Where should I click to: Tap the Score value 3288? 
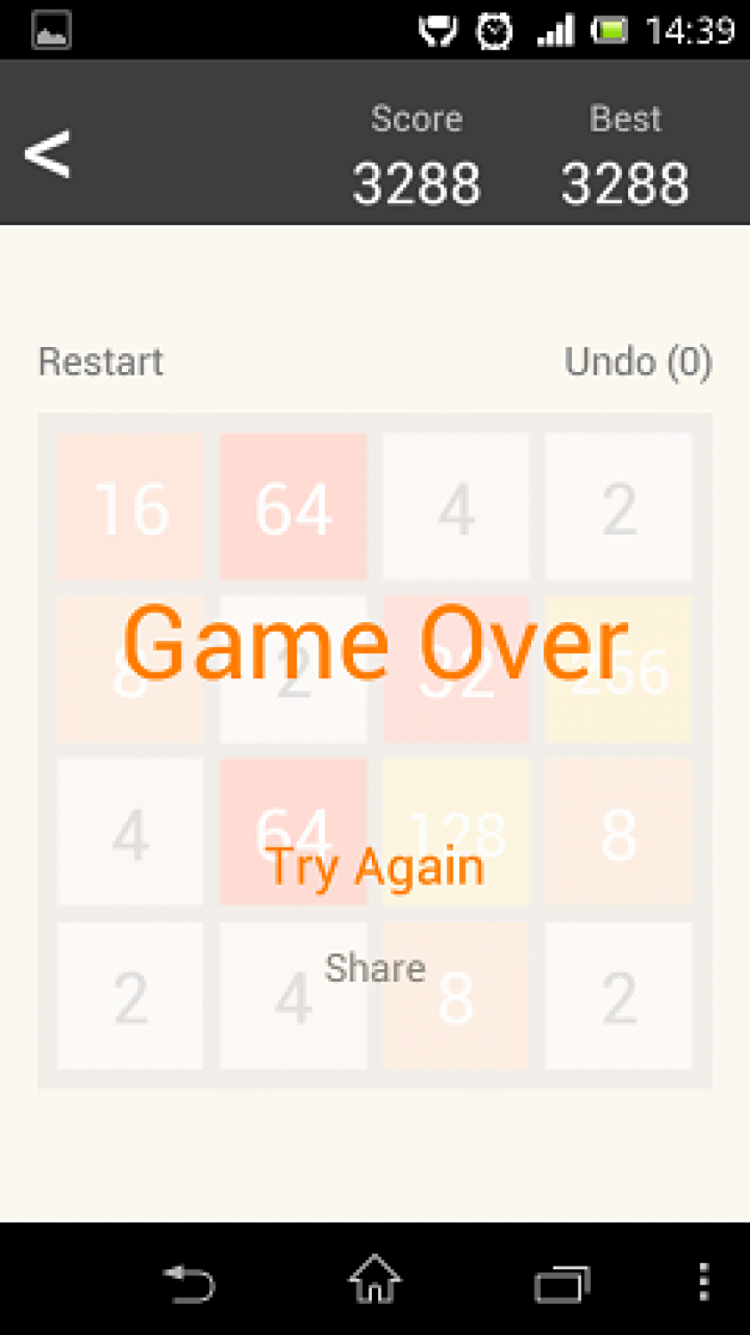(419, 182)
